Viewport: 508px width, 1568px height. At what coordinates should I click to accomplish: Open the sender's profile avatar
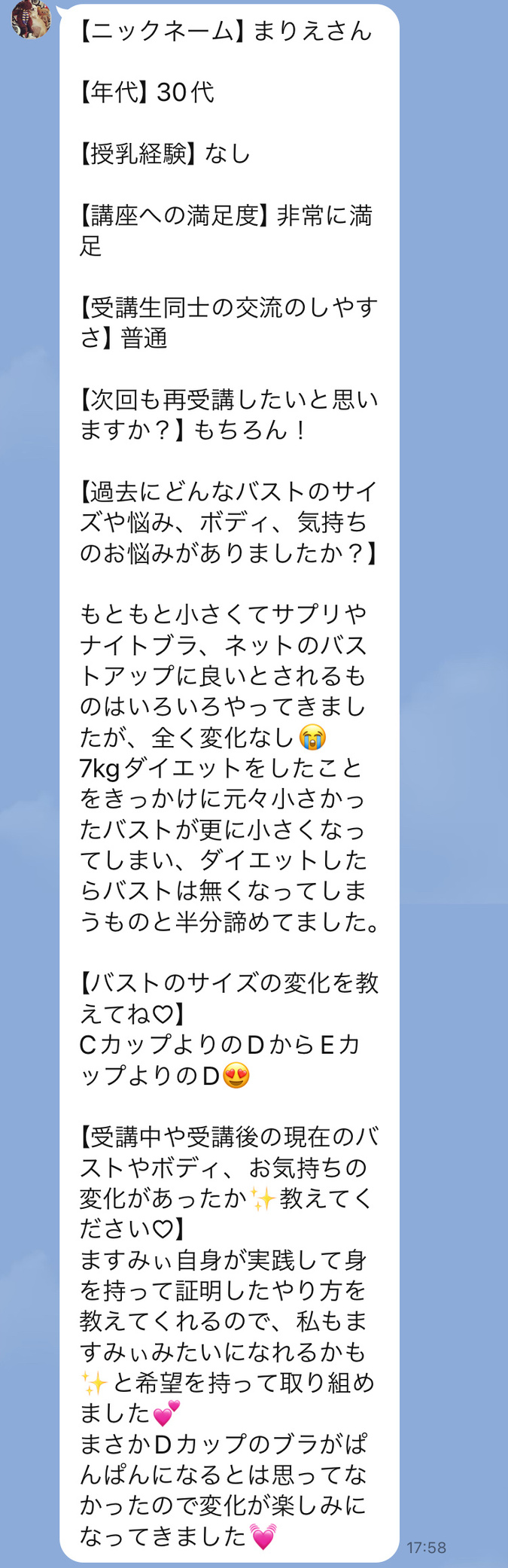[31, 18]
